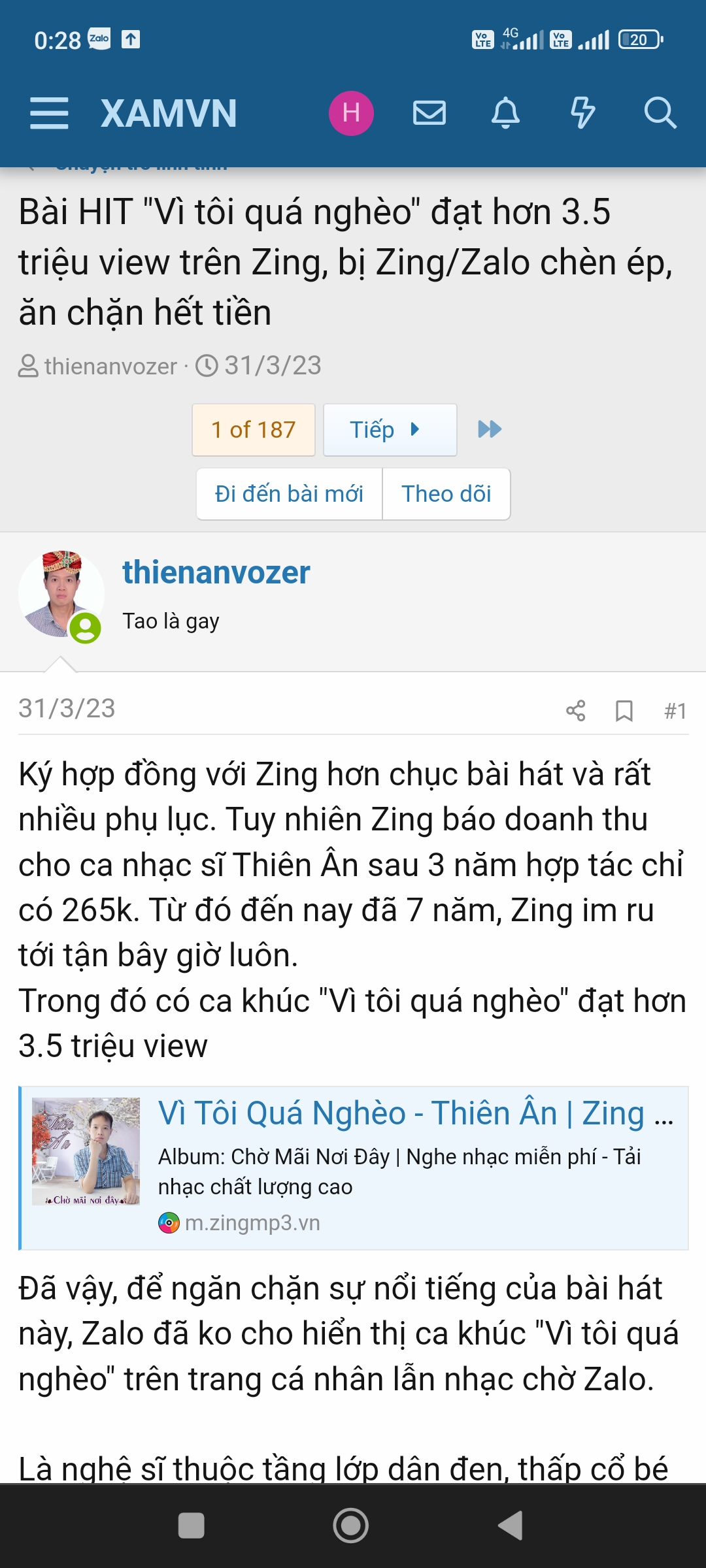Image resolution: width=706 pixels, height=1568 pixels.
Task: Open the hamburger navigation menu
Action: [x=49, y=113]
